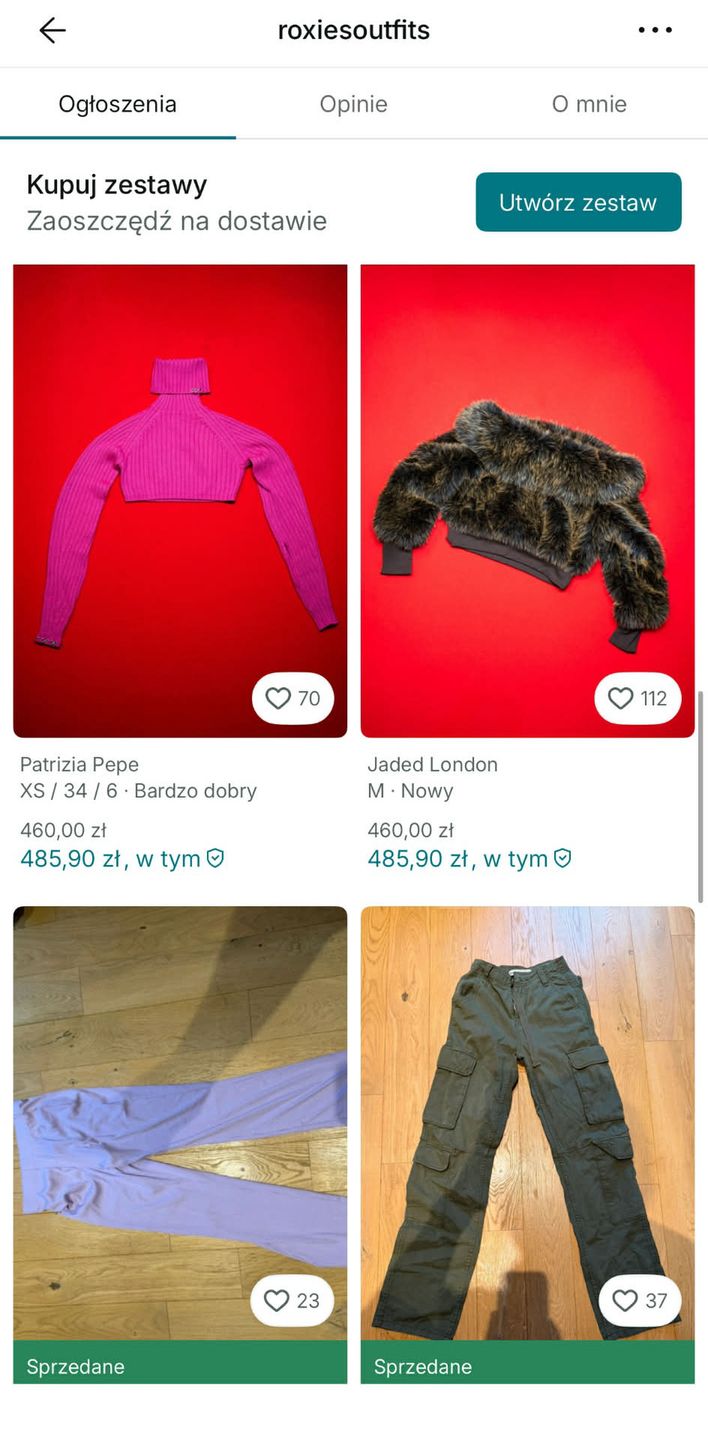The width and height of the screenshot is (708, 1440).
Task: Switch to the O mnie tab
Action: pyautogui.click(x=589, y=104)
